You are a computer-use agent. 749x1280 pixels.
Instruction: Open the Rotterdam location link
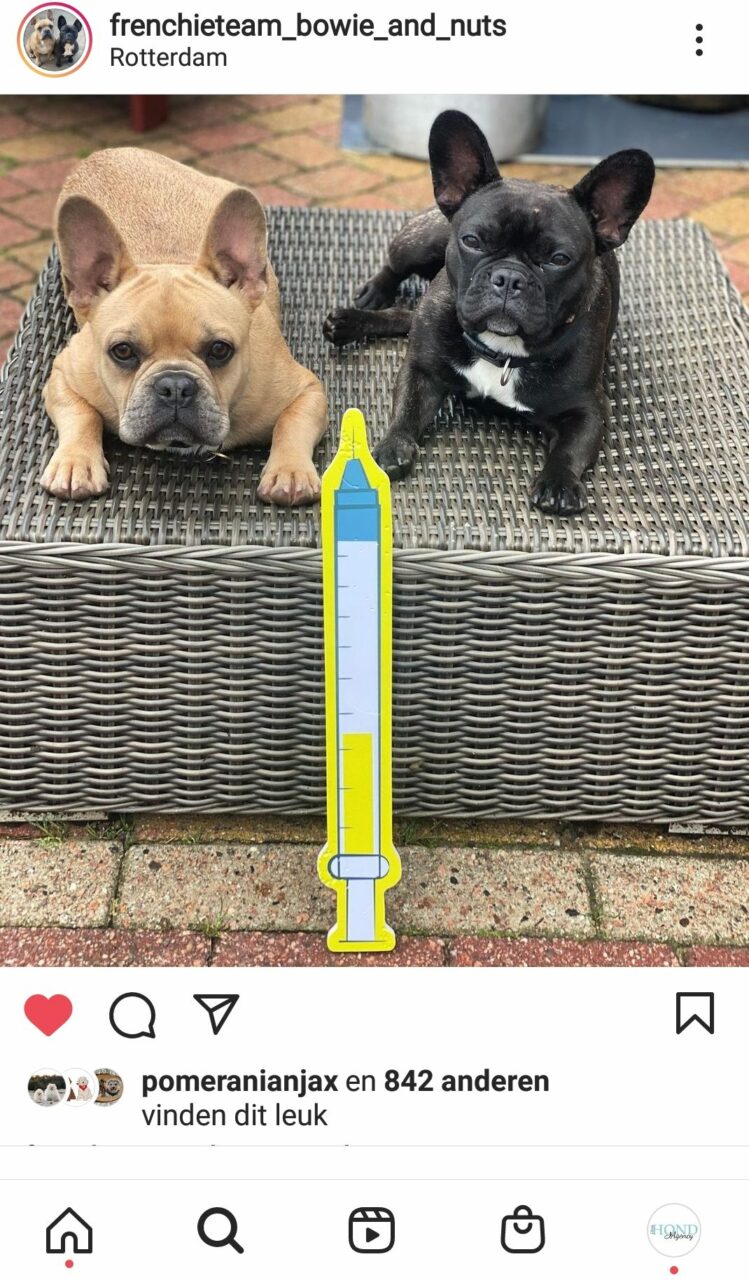[168, 58]
